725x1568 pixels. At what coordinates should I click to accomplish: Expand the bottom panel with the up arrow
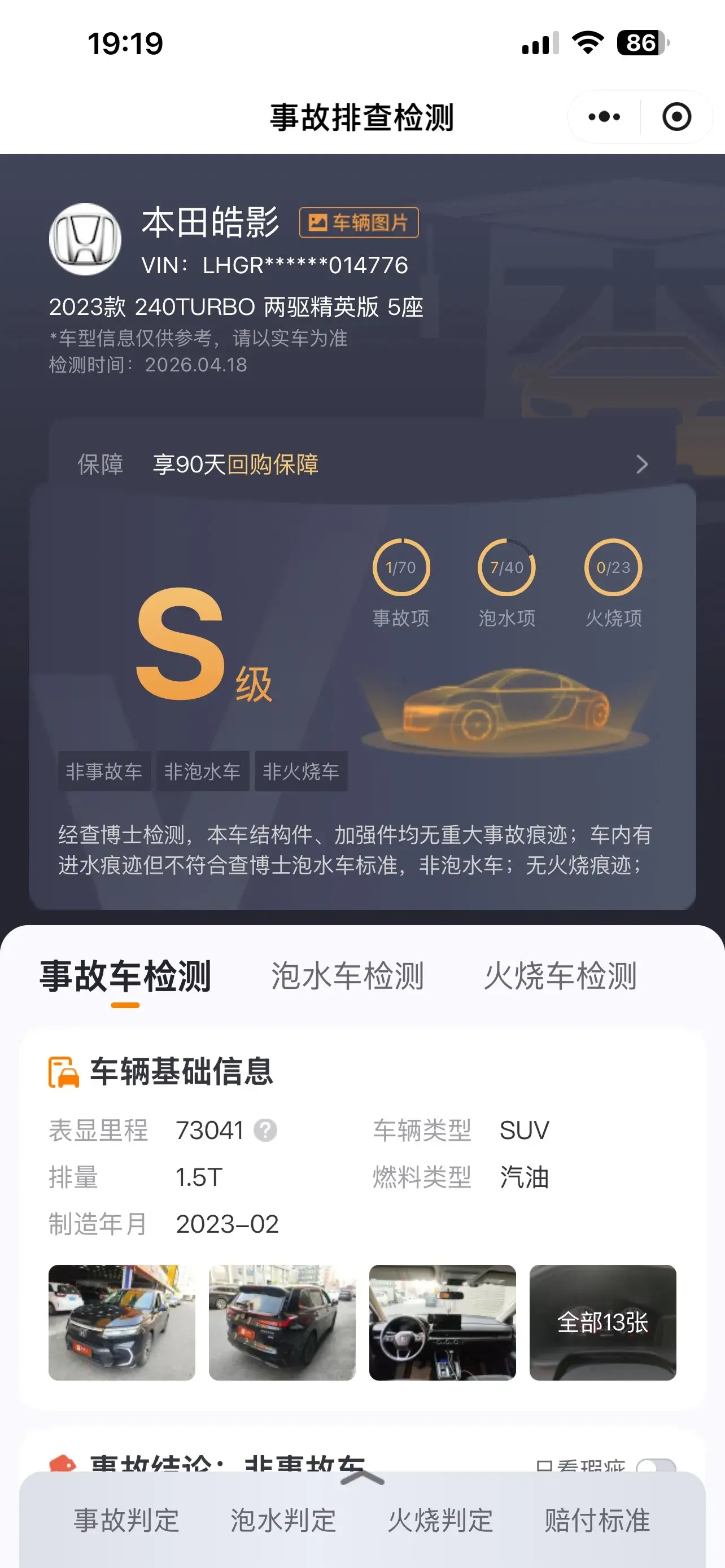tap(362, 1478)
